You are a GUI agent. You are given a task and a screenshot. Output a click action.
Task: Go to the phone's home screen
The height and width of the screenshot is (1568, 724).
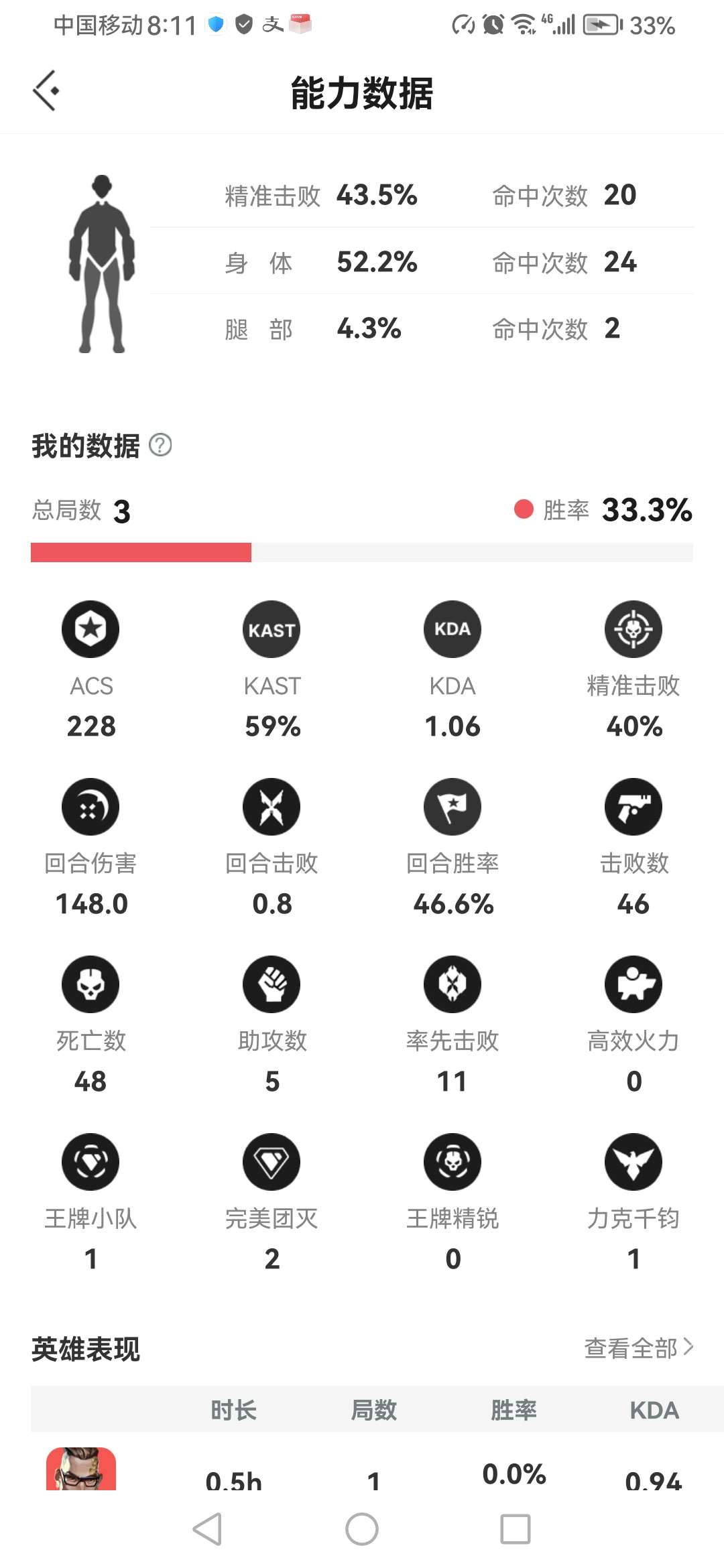362,1529
